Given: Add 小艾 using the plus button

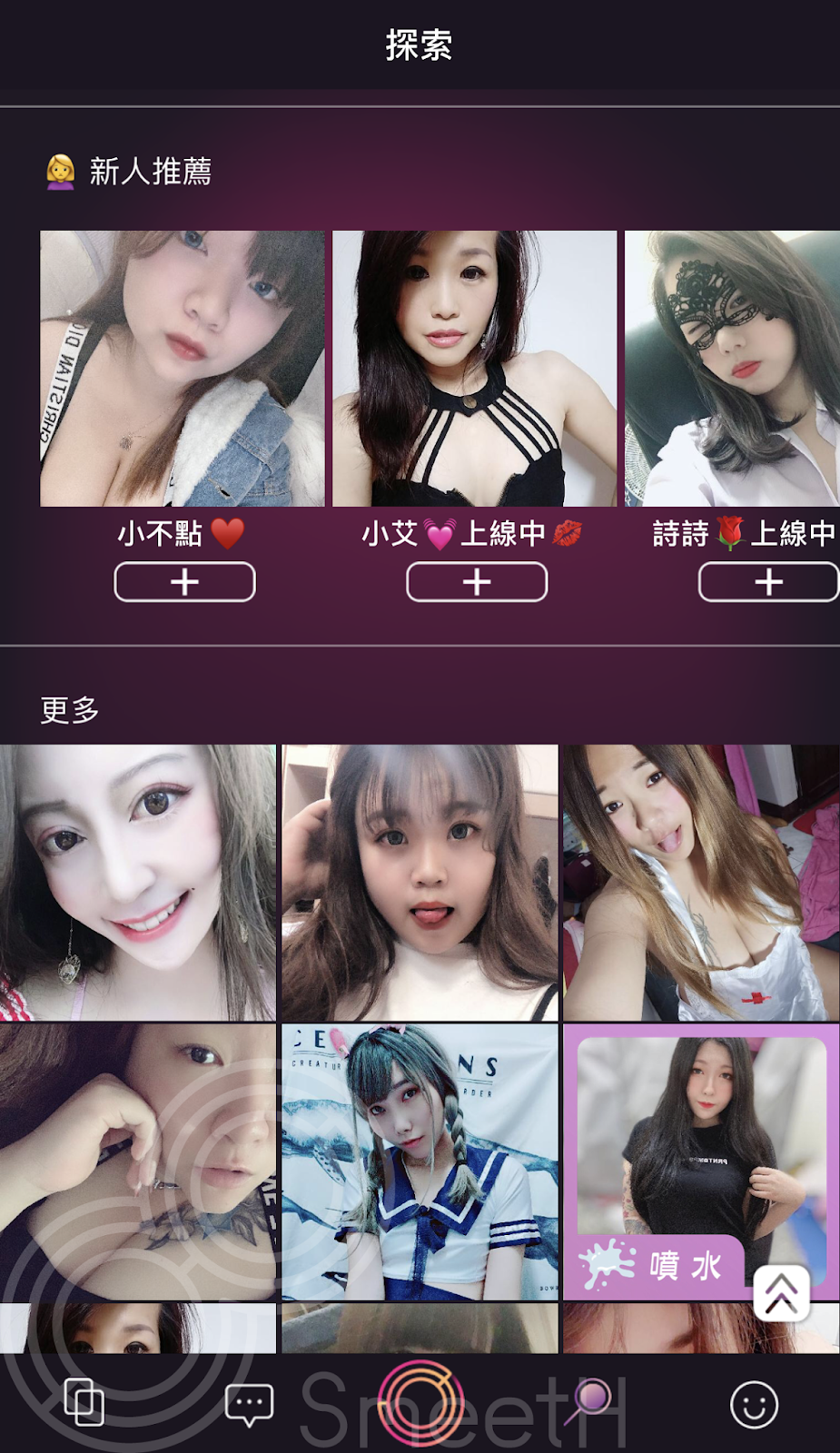Looking at the screenshot, I should pos(477,581).
